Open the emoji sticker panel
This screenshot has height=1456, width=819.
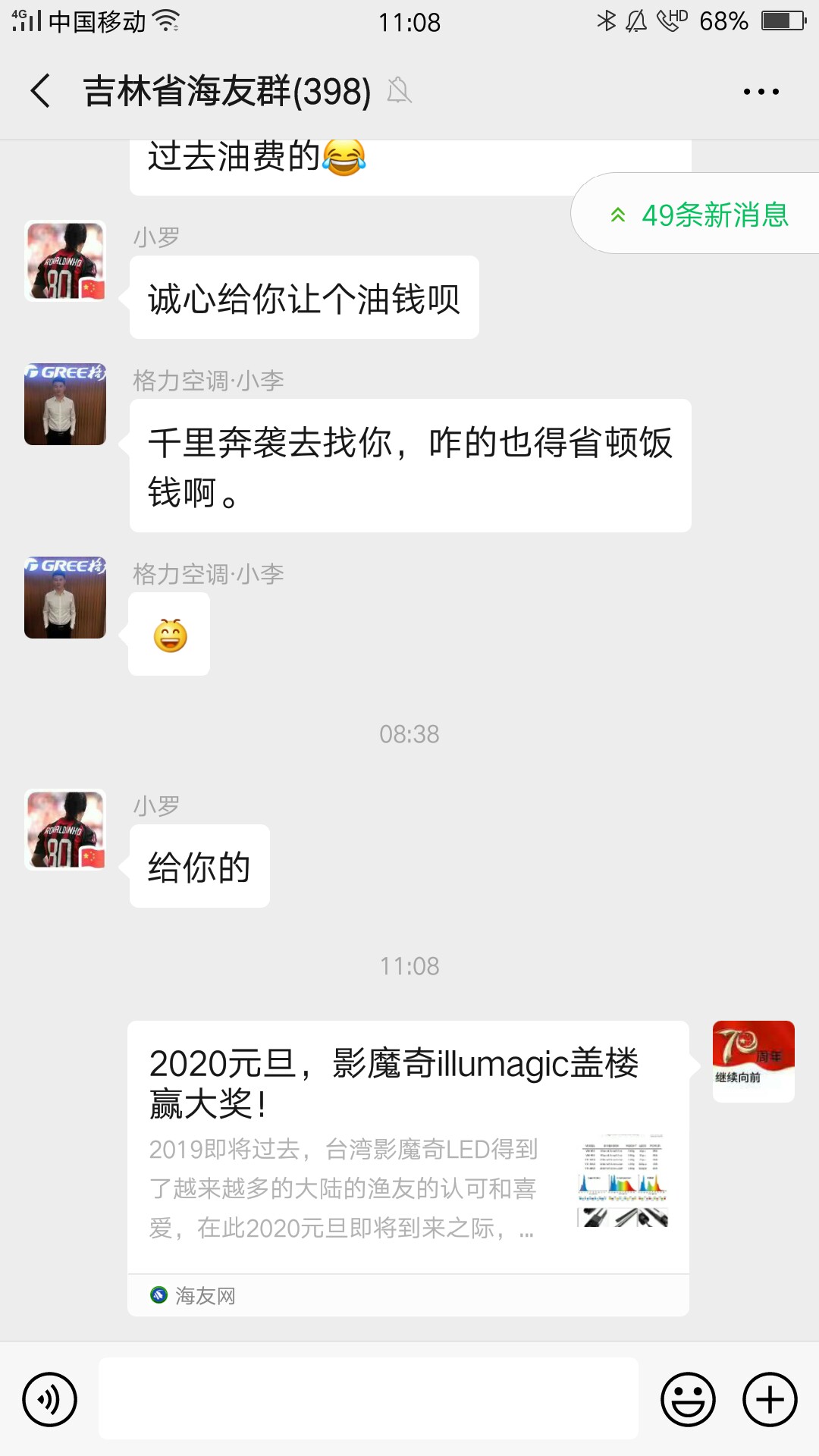(688, 1399)
